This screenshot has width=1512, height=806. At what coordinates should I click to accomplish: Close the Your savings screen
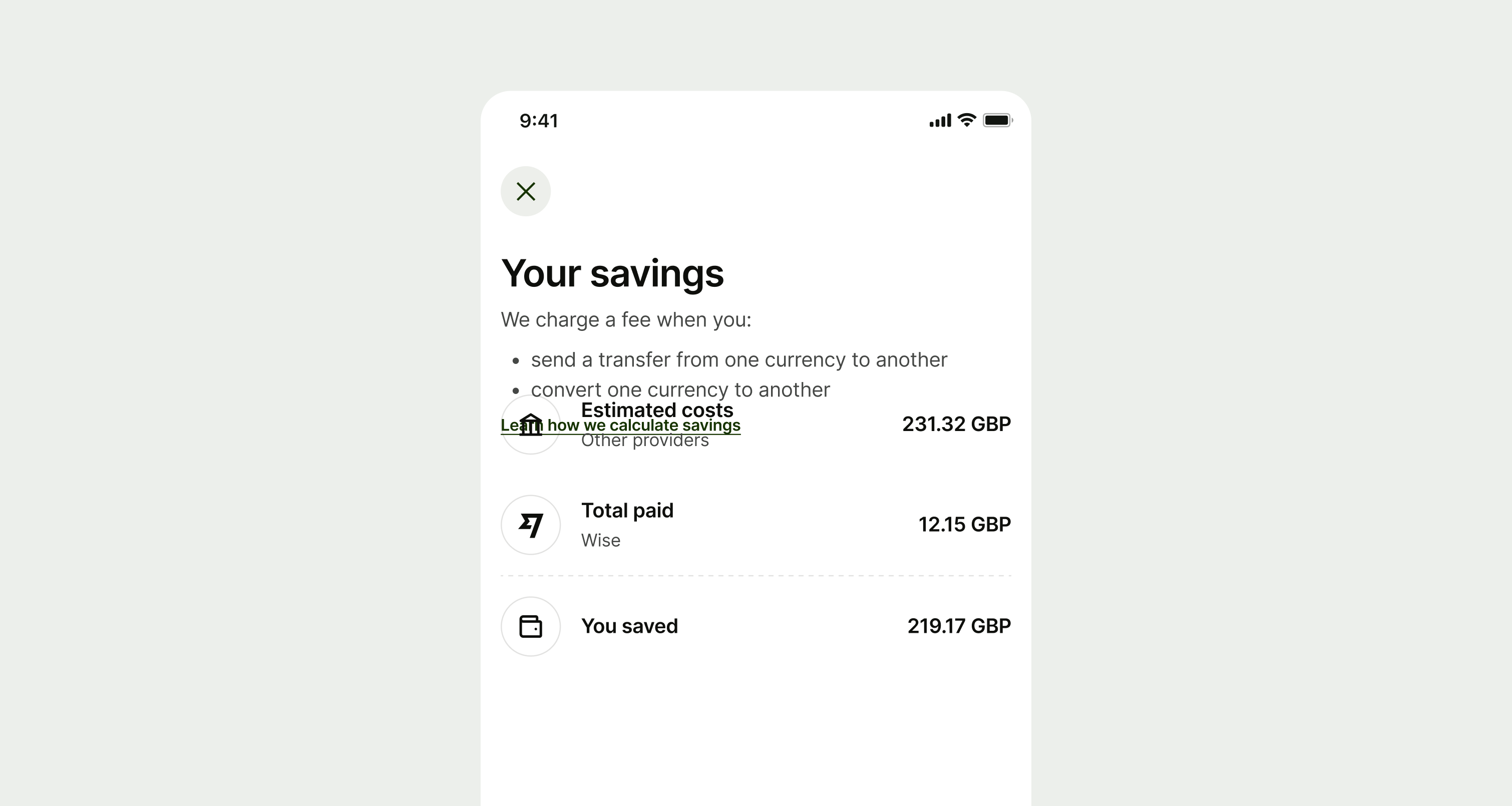tap(525, 191)
